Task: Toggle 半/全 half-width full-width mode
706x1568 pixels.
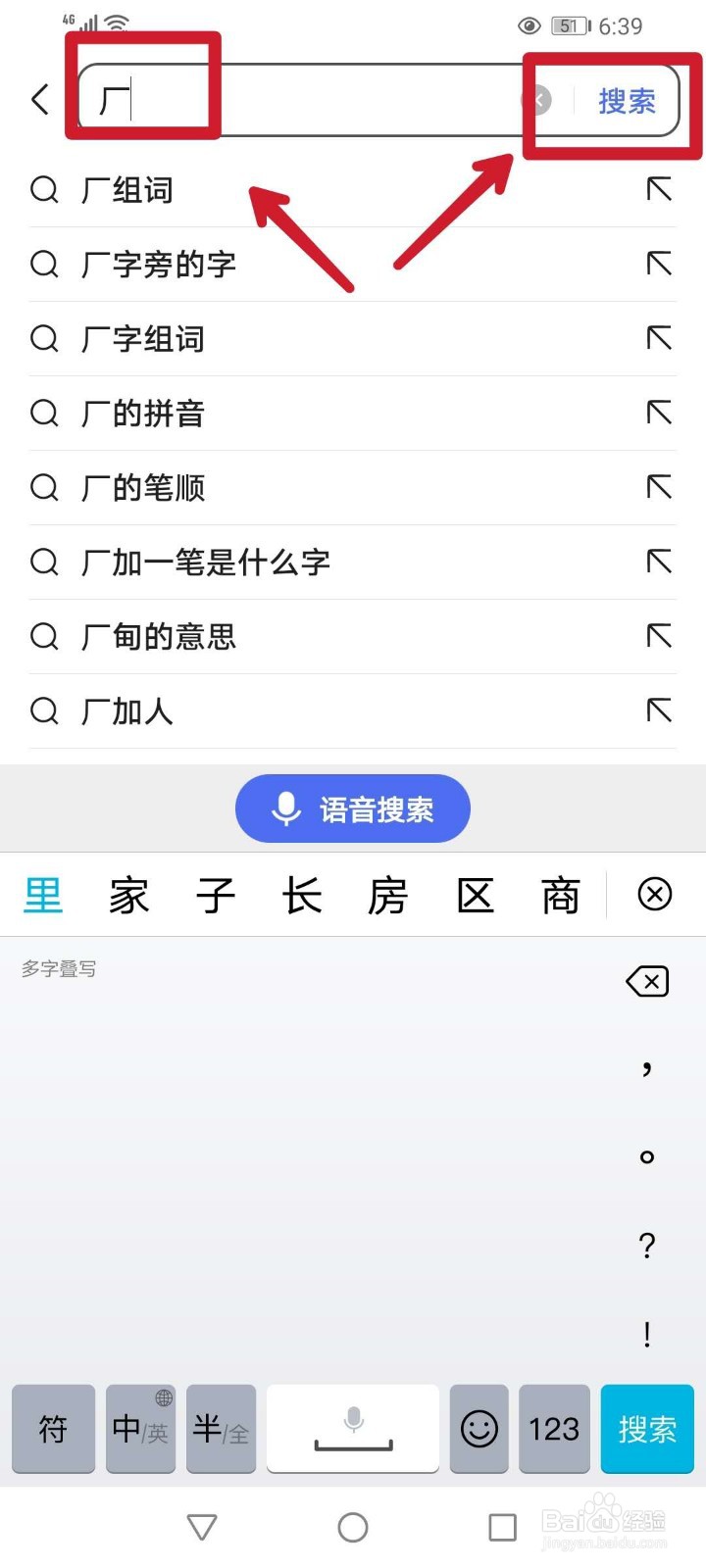Action: click(x=221, y=1429)
